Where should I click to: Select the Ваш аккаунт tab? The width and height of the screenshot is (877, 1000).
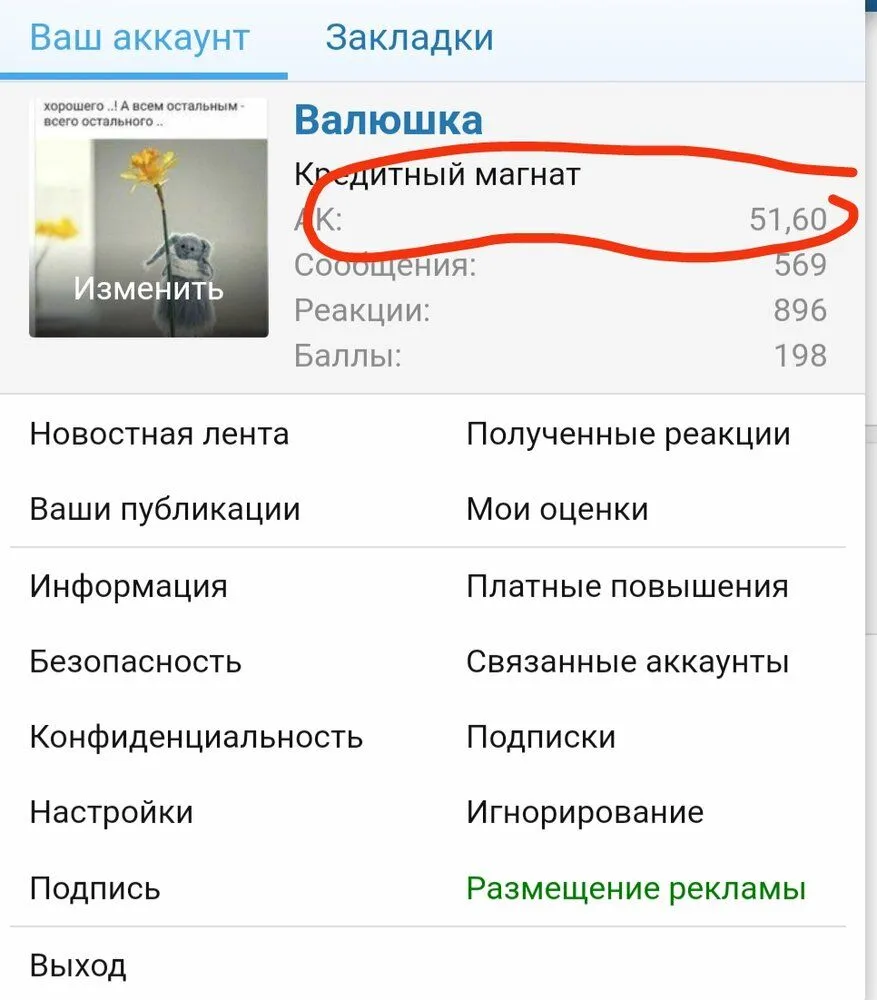[139, 38]
